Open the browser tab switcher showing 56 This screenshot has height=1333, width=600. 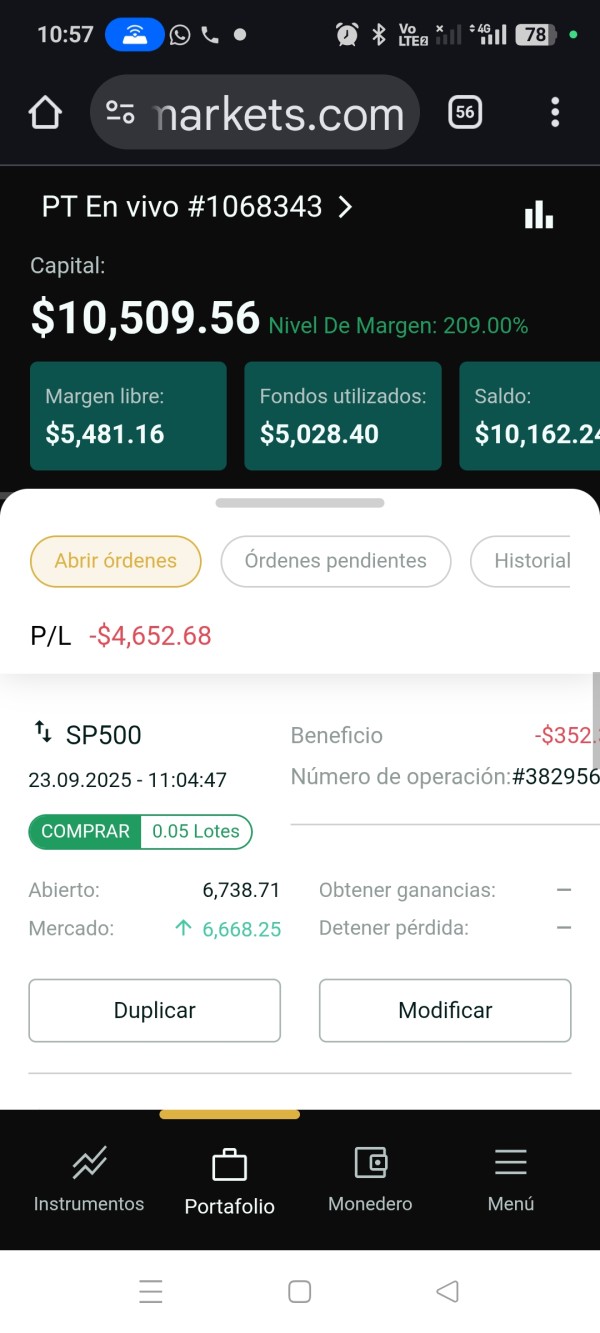465,113
